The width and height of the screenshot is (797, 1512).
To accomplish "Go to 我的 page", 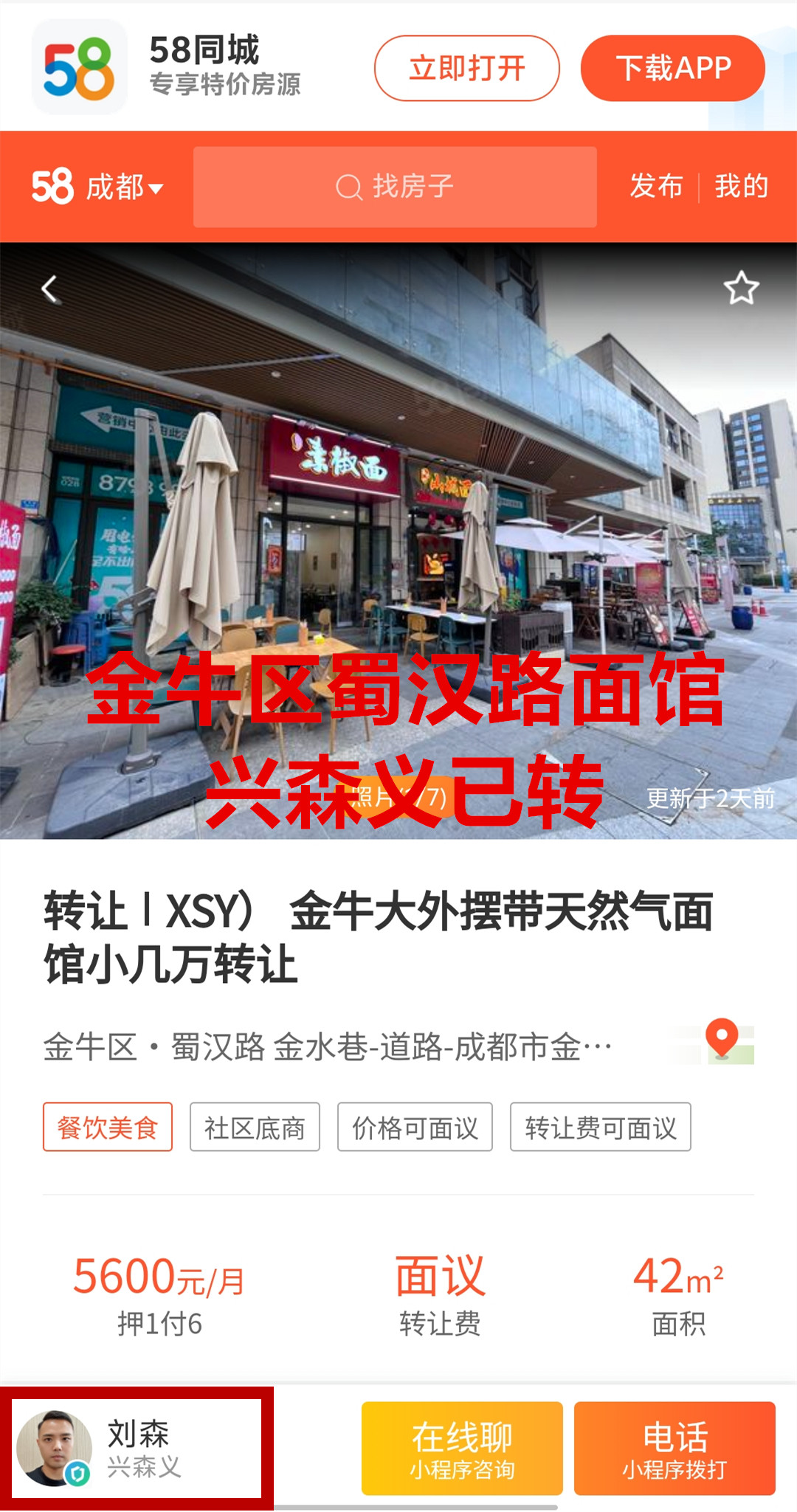I will point(741,187).
